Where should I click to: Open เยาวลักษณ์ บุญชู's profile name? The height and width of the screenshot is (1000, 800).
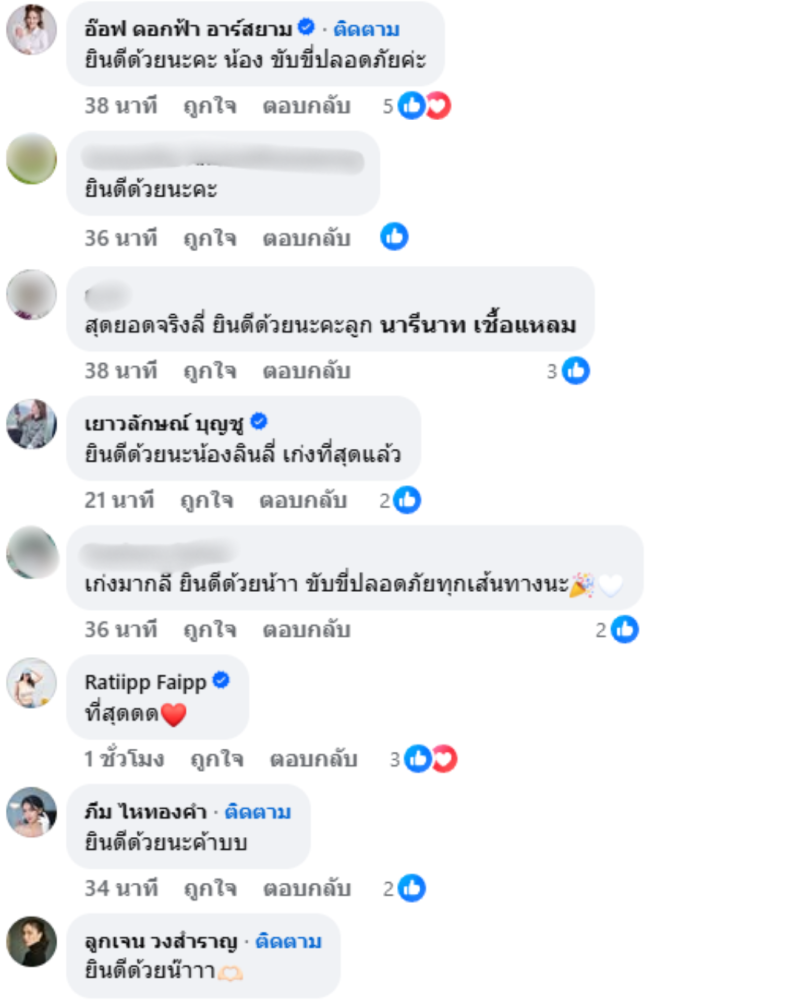(x=164, y=421)
